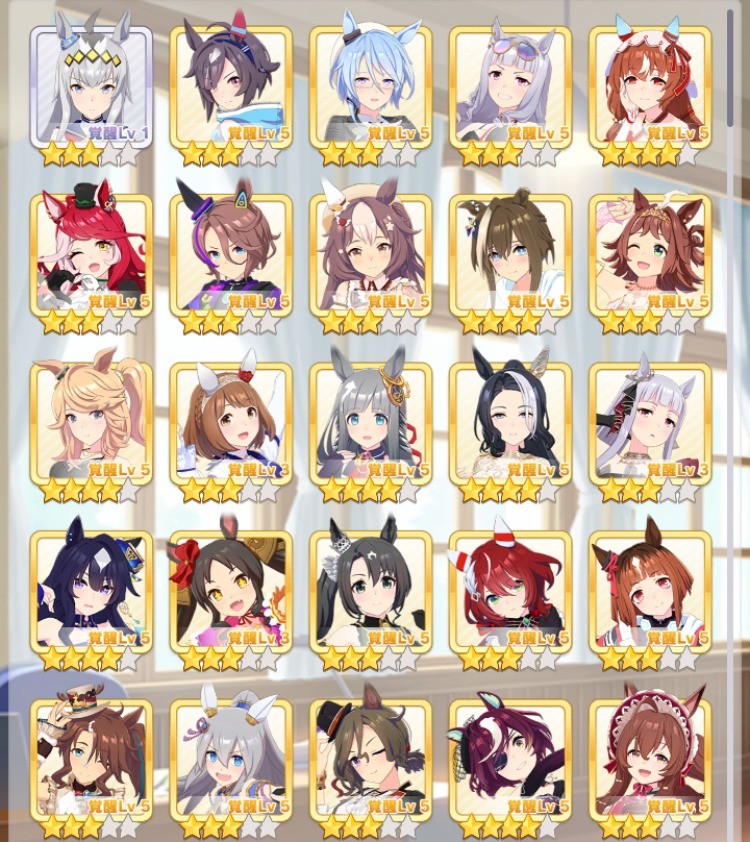This screenshot has width=750, height=842.
Task: Open the gray-haired character with a gold ear ornament
Action: pos(371,423)
